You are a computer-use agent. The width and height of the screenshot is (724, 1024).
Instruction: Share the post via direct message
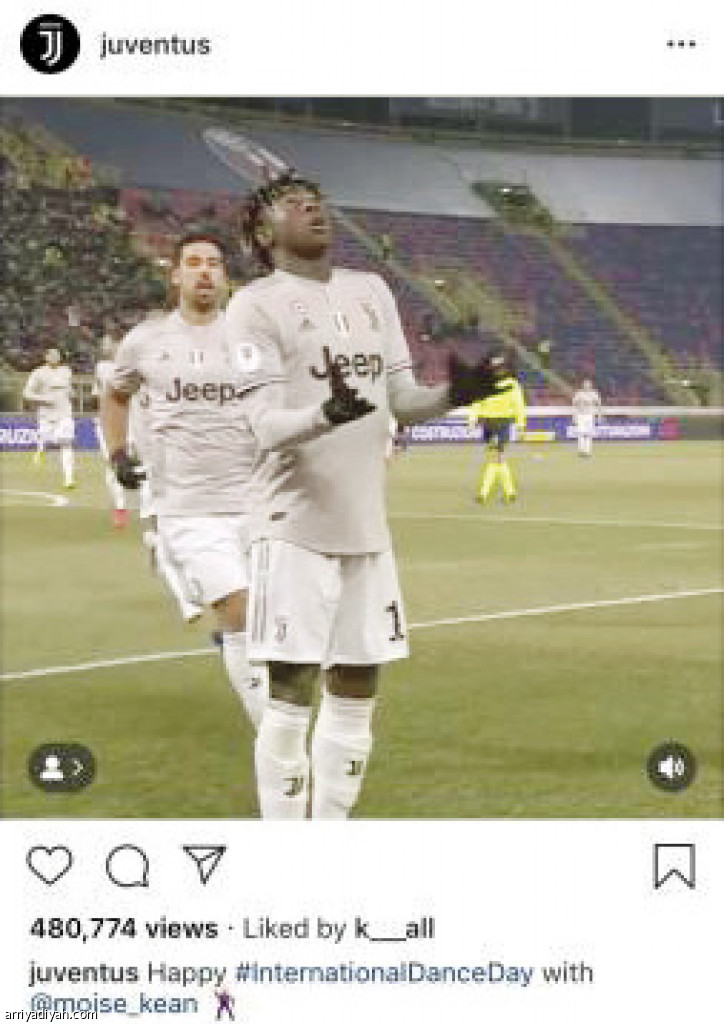point(204,864)
